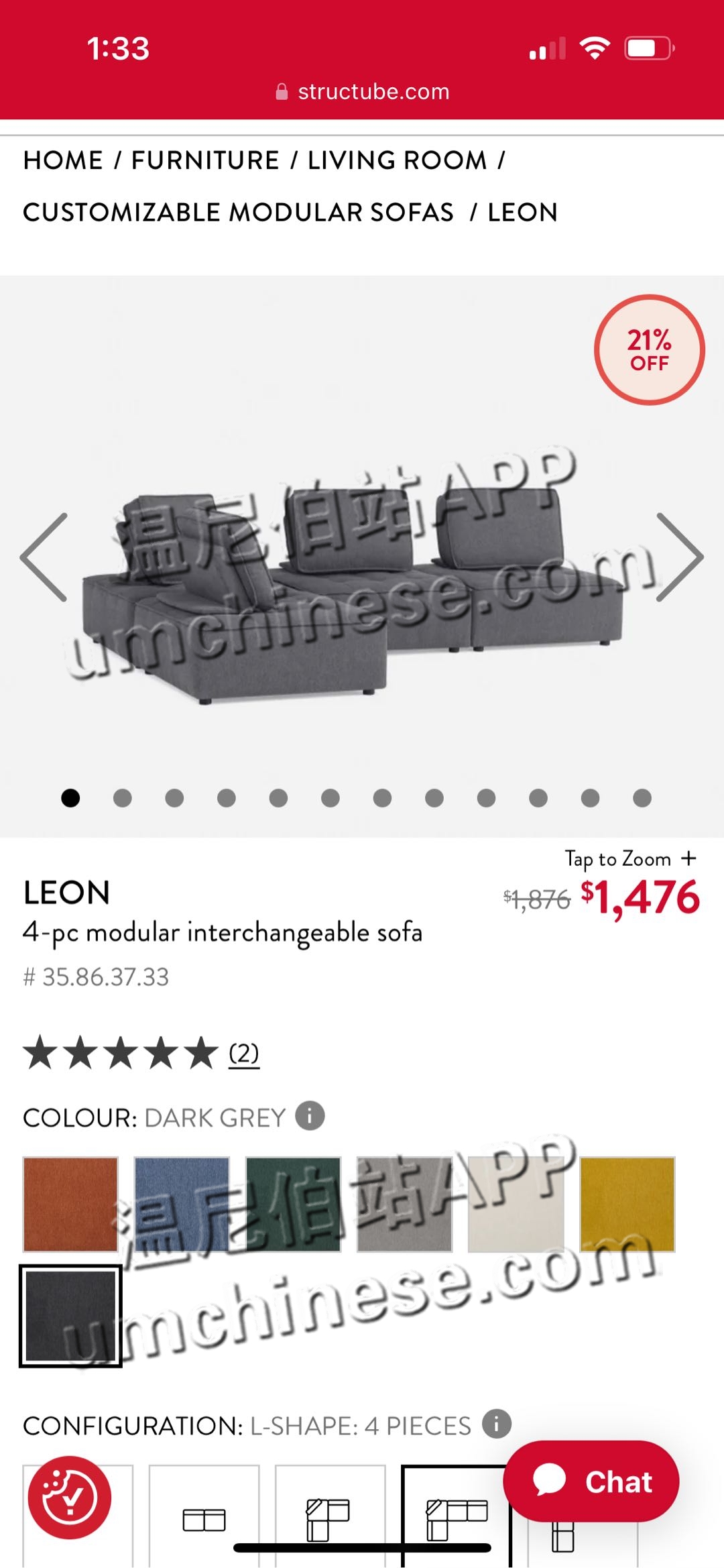Open the FURNITURE breadcrumb link
This screenshot has width=724, height=1568.
point(205,160)
